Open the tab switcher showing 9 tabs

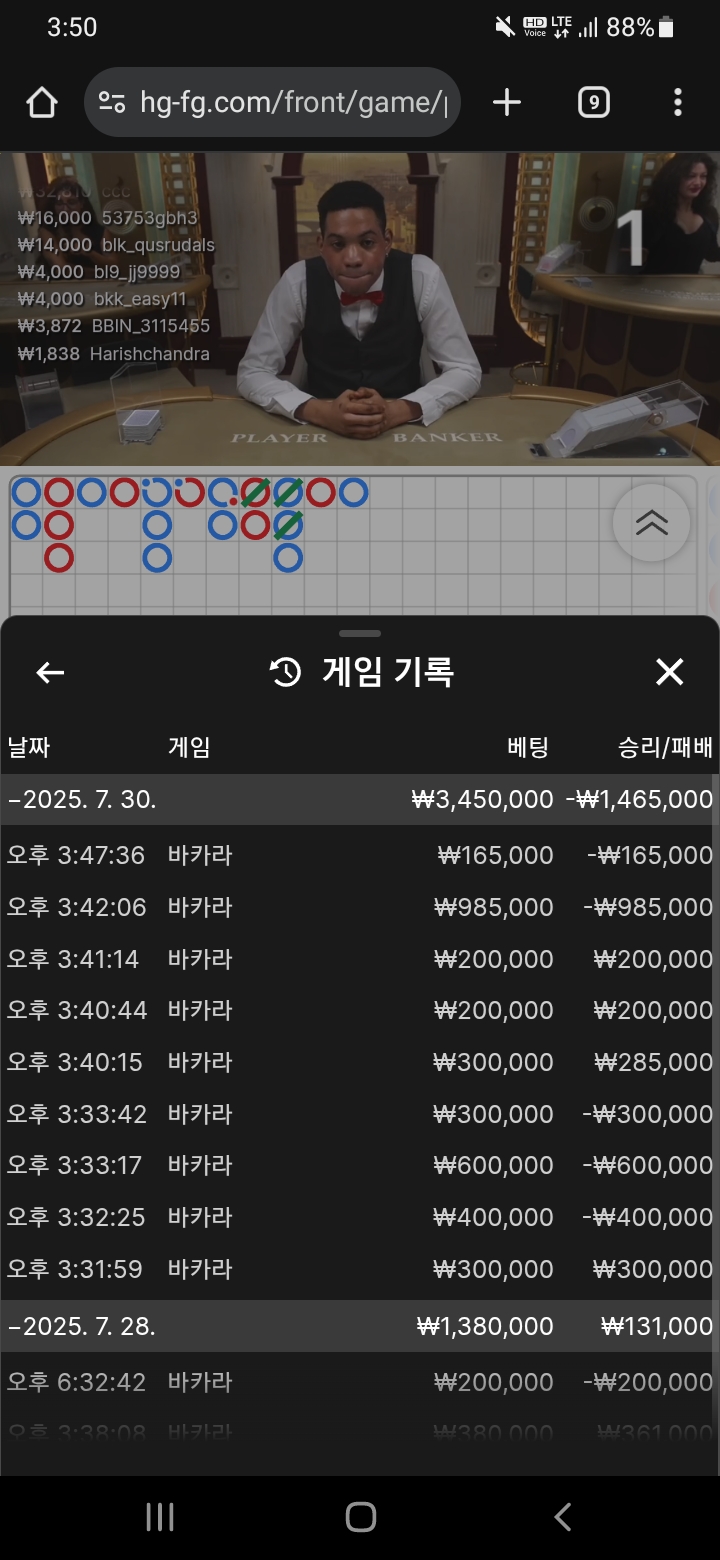click(593, 102)
